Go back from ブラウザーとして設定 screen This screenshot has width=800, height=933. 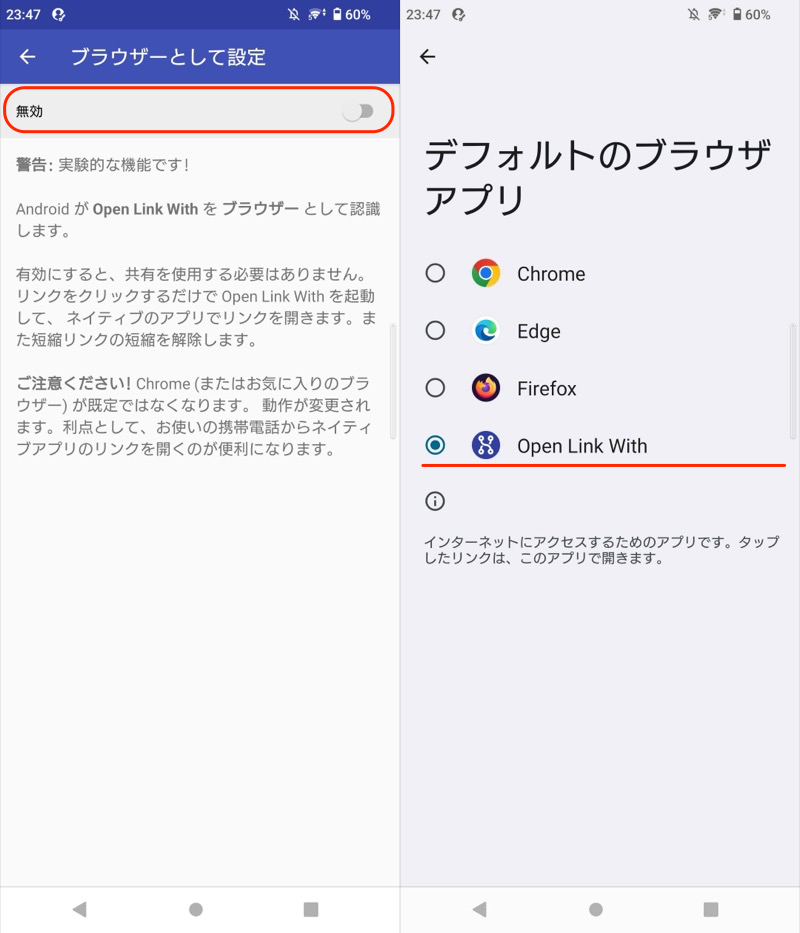(28, 57)
